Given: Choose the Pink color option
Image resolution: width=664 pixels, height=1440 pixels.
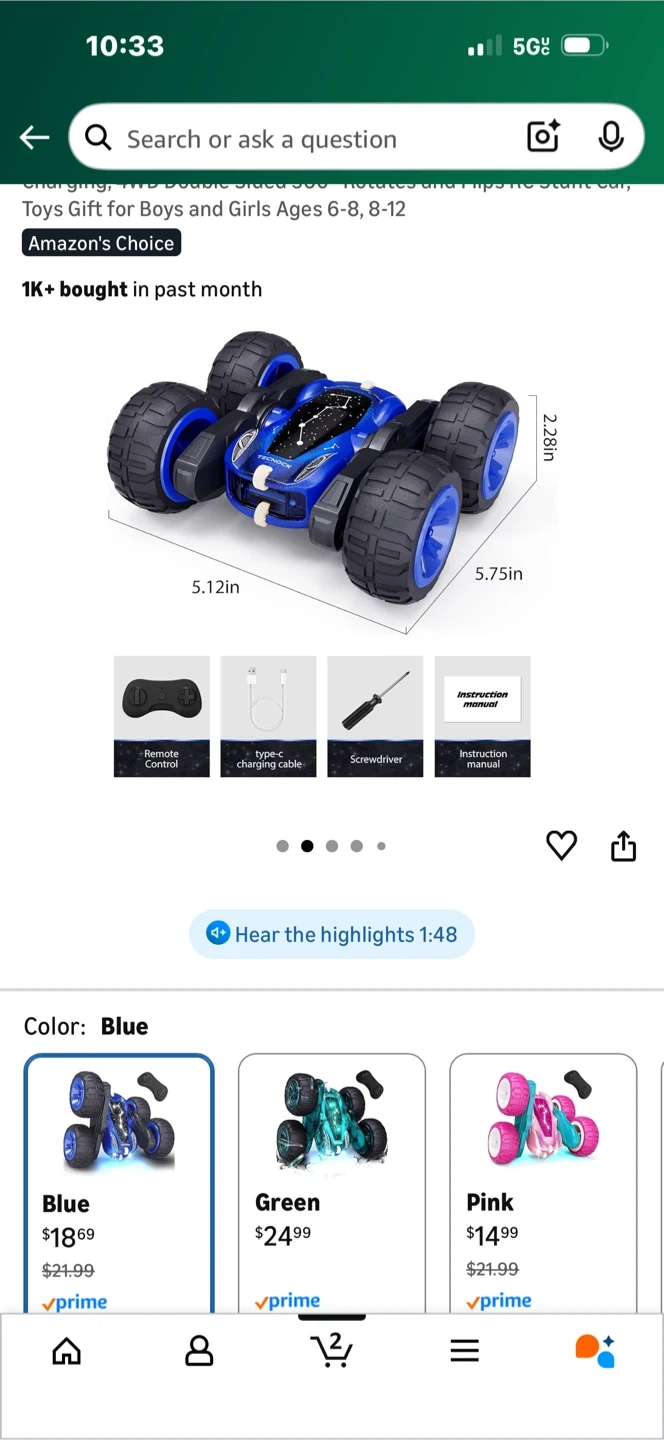Looking at the screenshot, I should click(x=543, y=1180).
